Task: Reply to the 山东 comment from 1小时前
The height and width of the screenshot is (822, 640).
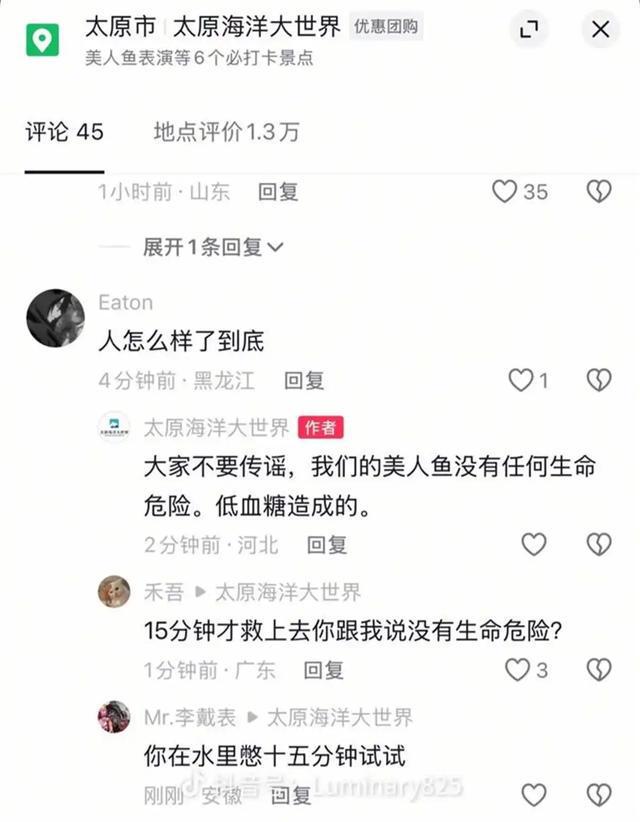Action: [278, 191]
